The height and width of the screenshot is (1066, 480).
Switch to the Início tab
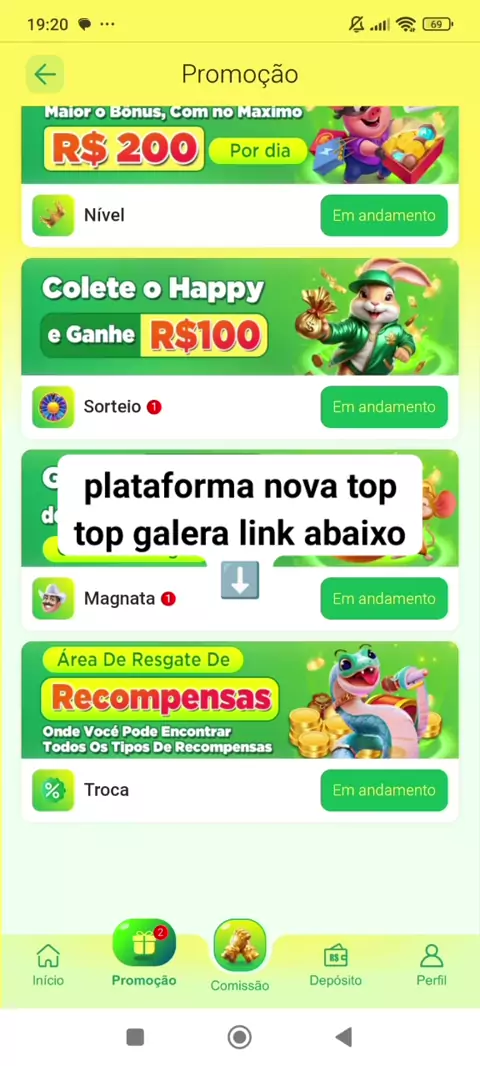click(48, 964)
